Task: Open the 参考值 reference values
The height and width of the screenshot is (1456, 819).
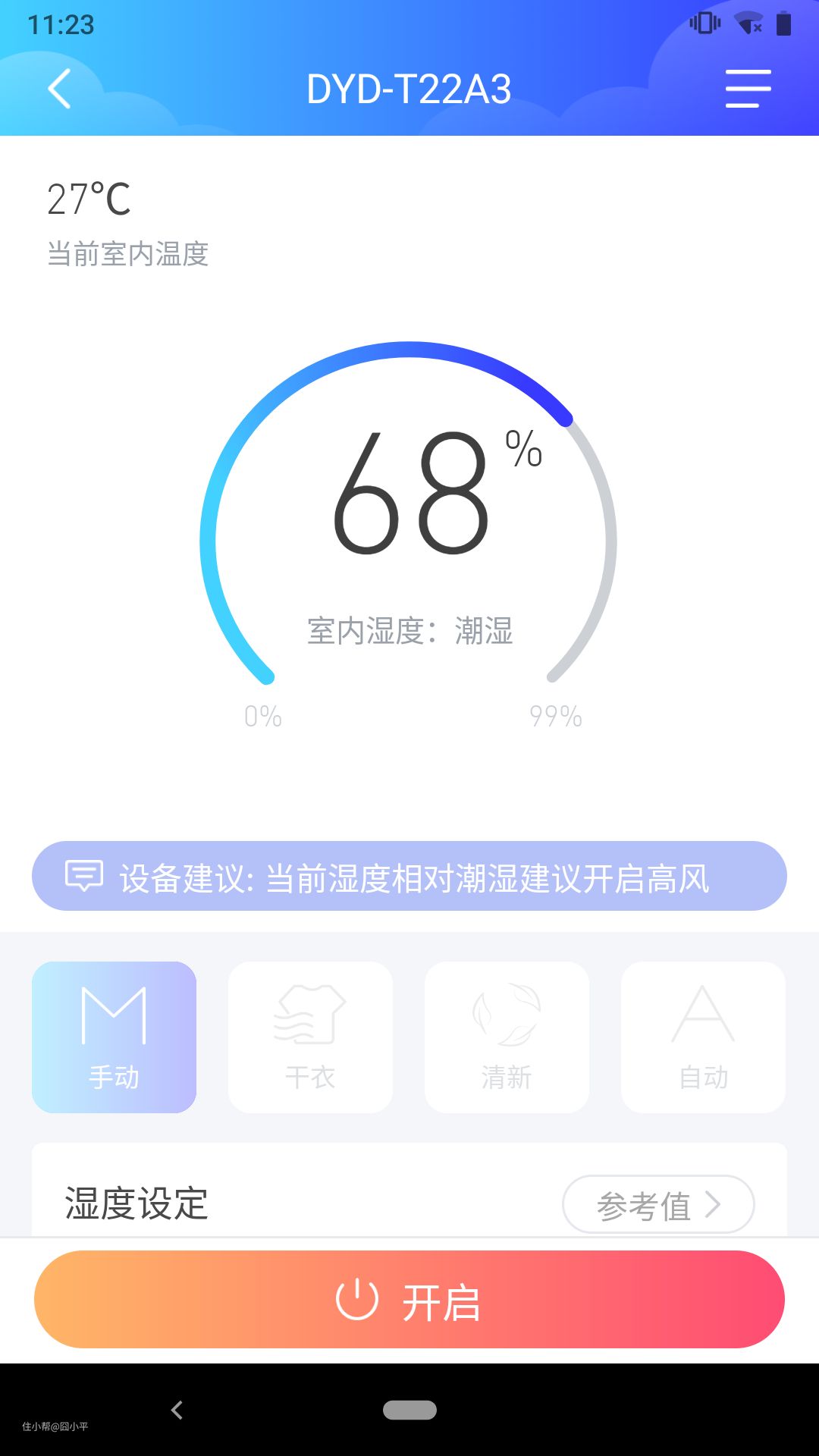Action: point(657,1204)
